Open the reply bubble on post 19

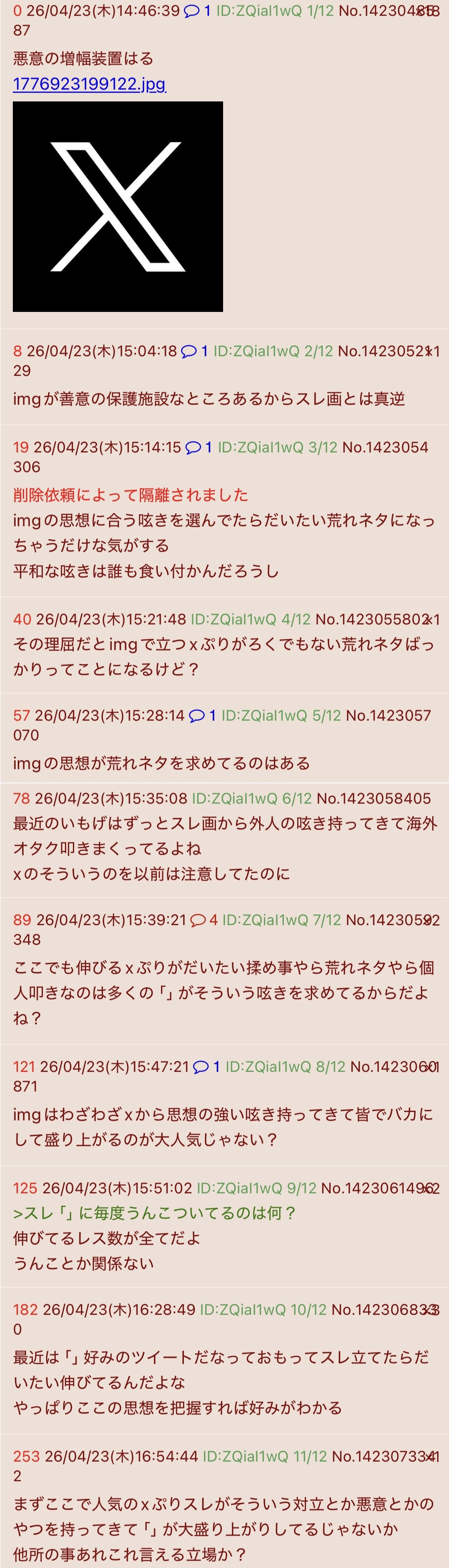point(199,447)
